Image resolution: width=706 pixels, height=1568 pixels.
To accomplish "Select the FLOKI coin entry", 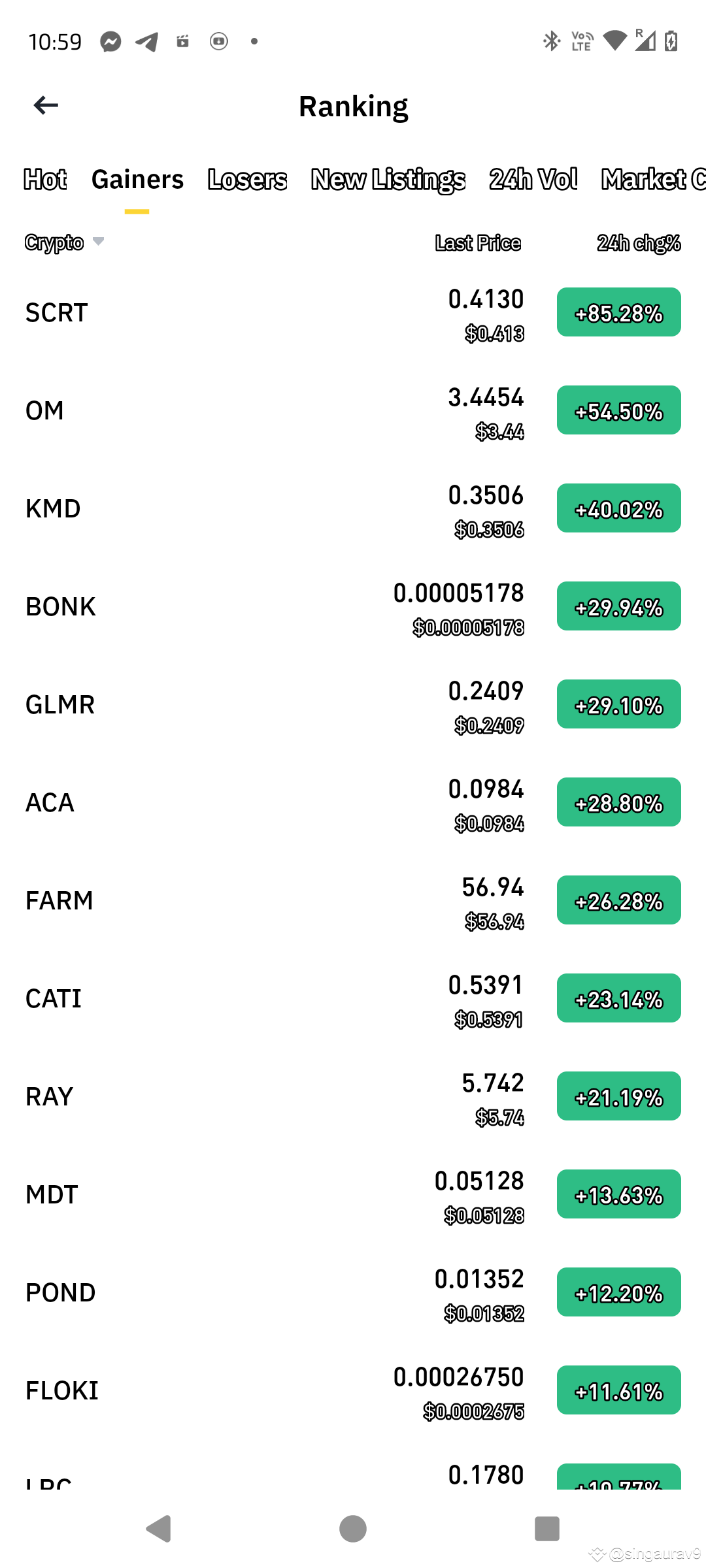I will [261, 1390].
